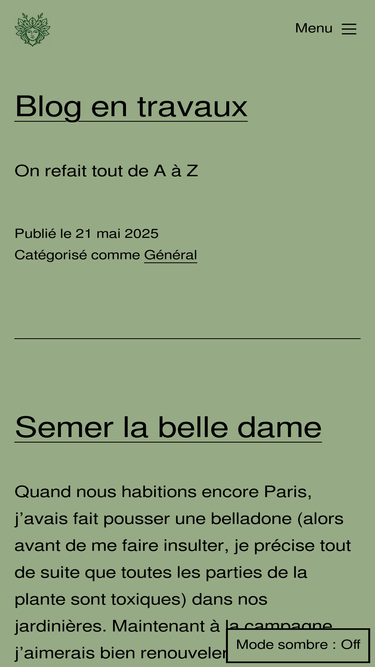Toggle the Mode sombre button
The height and width of the screenshot is (667, 375).
(x=298, y=645)
